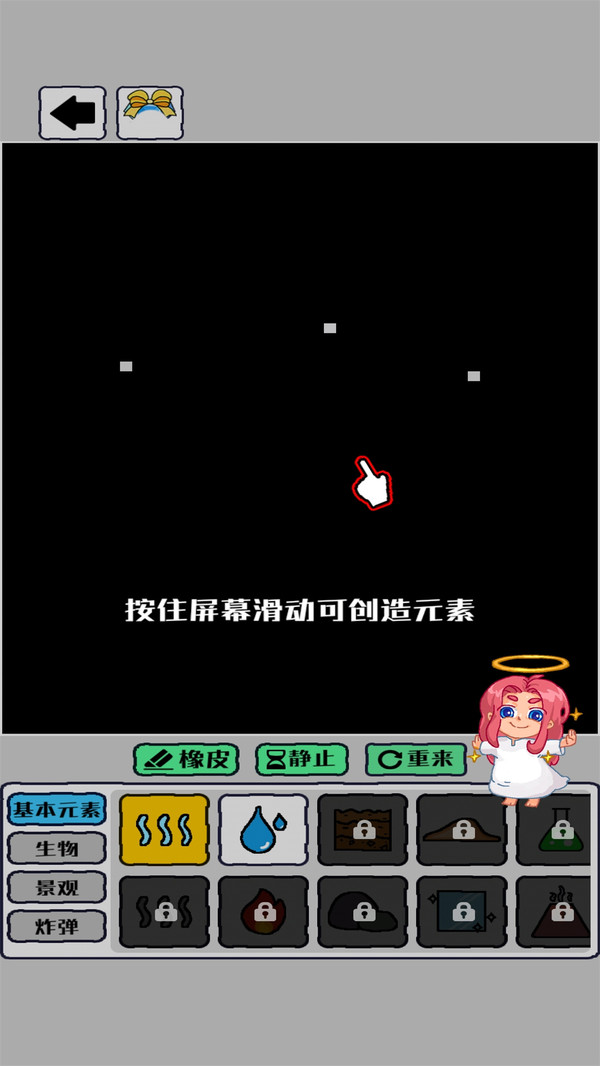
Task: Reset the canvas with 重来
Action: [x=416, y=759]
